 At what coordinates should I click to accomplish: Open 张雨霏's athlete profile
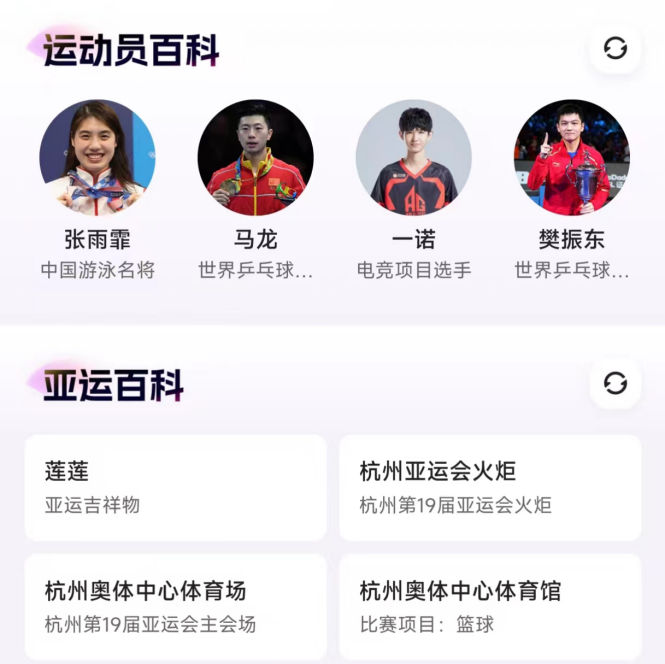(97, 158)
